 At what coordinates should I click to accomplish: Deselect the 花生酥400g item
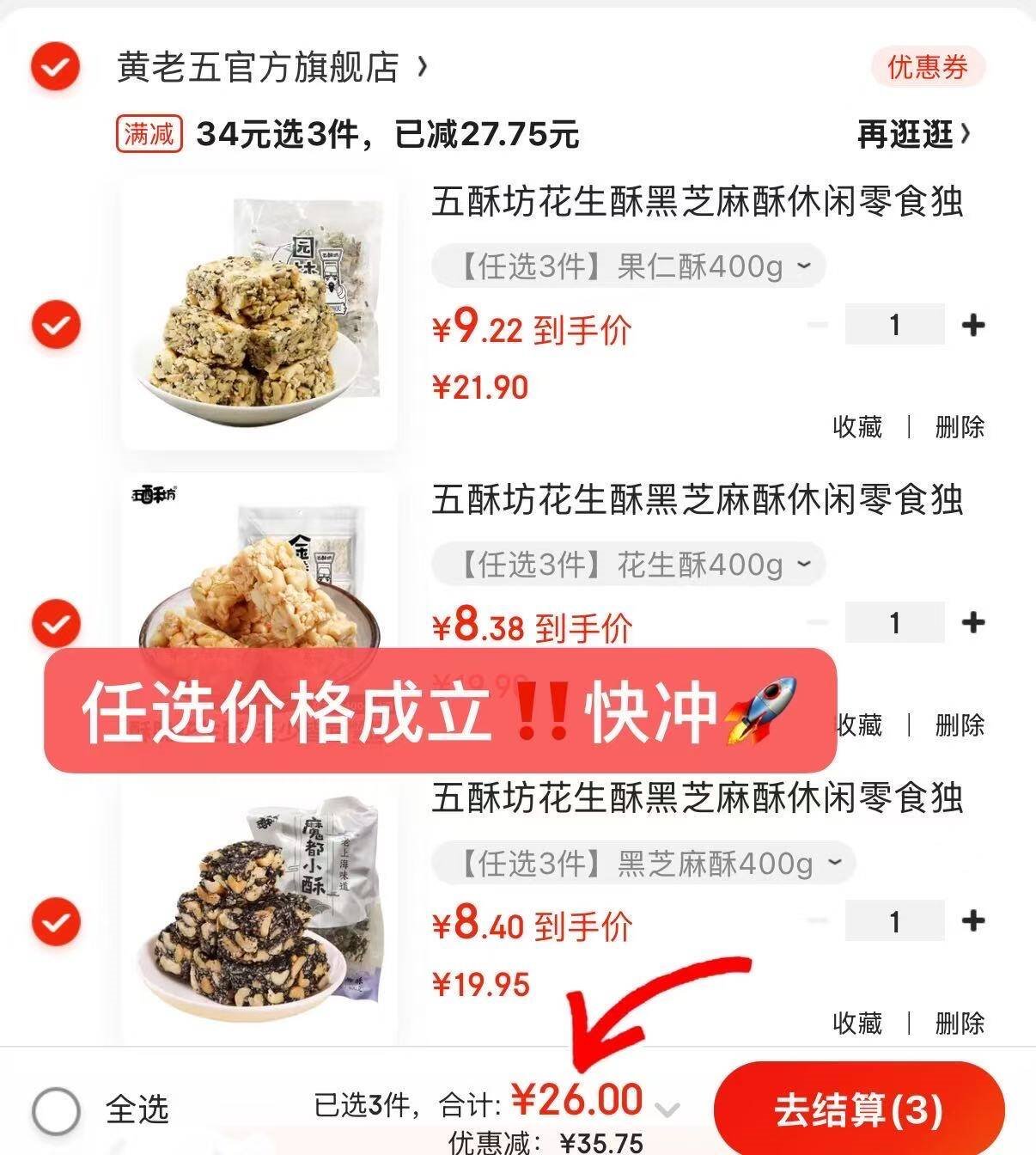[56, 623]
